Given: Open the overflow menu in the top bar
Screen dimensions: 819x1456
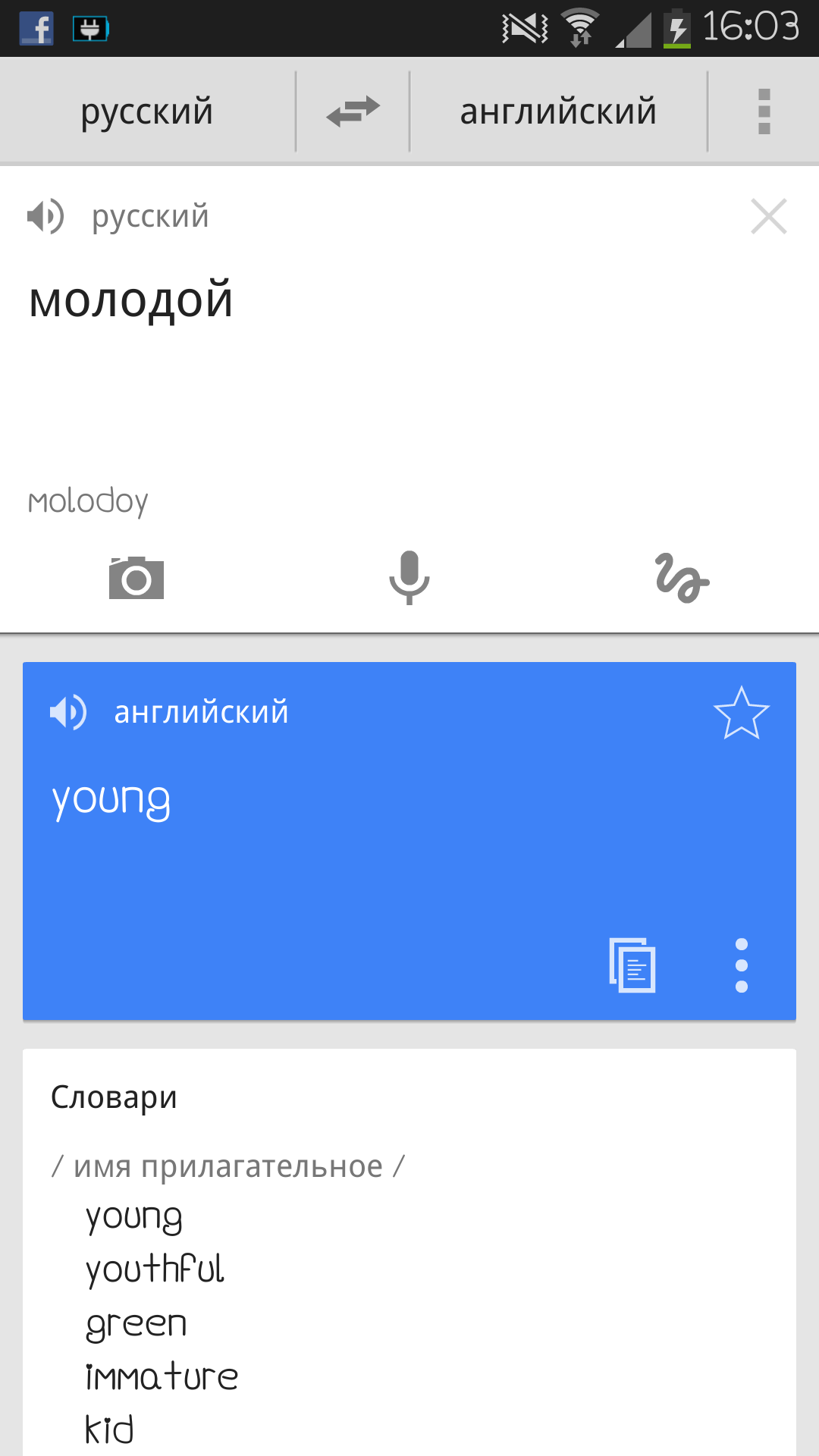Looking at the screenshot, I should 764,111.
